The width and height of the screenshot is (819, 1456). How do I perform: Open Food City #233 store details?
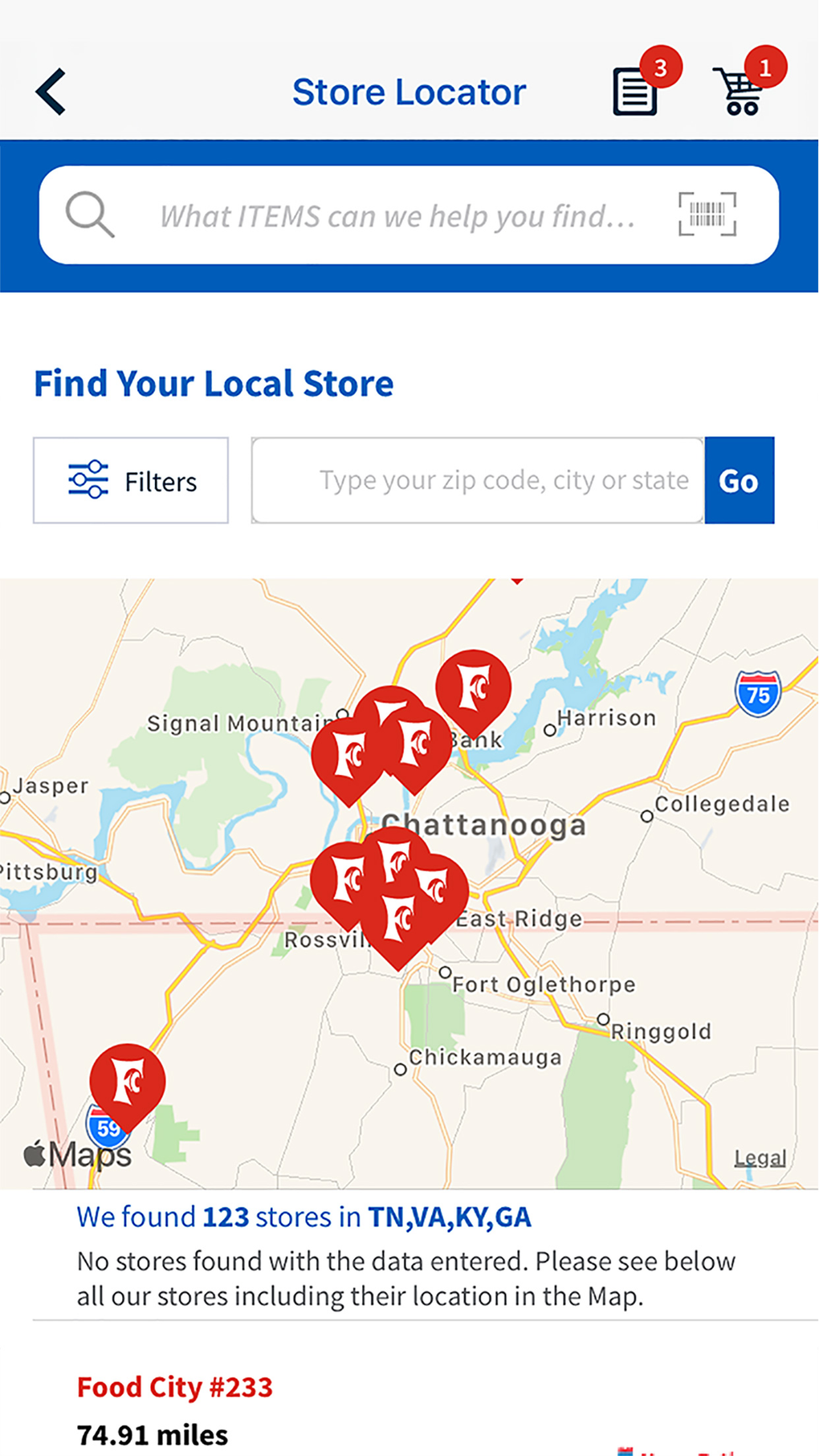tap(175, 1387)
